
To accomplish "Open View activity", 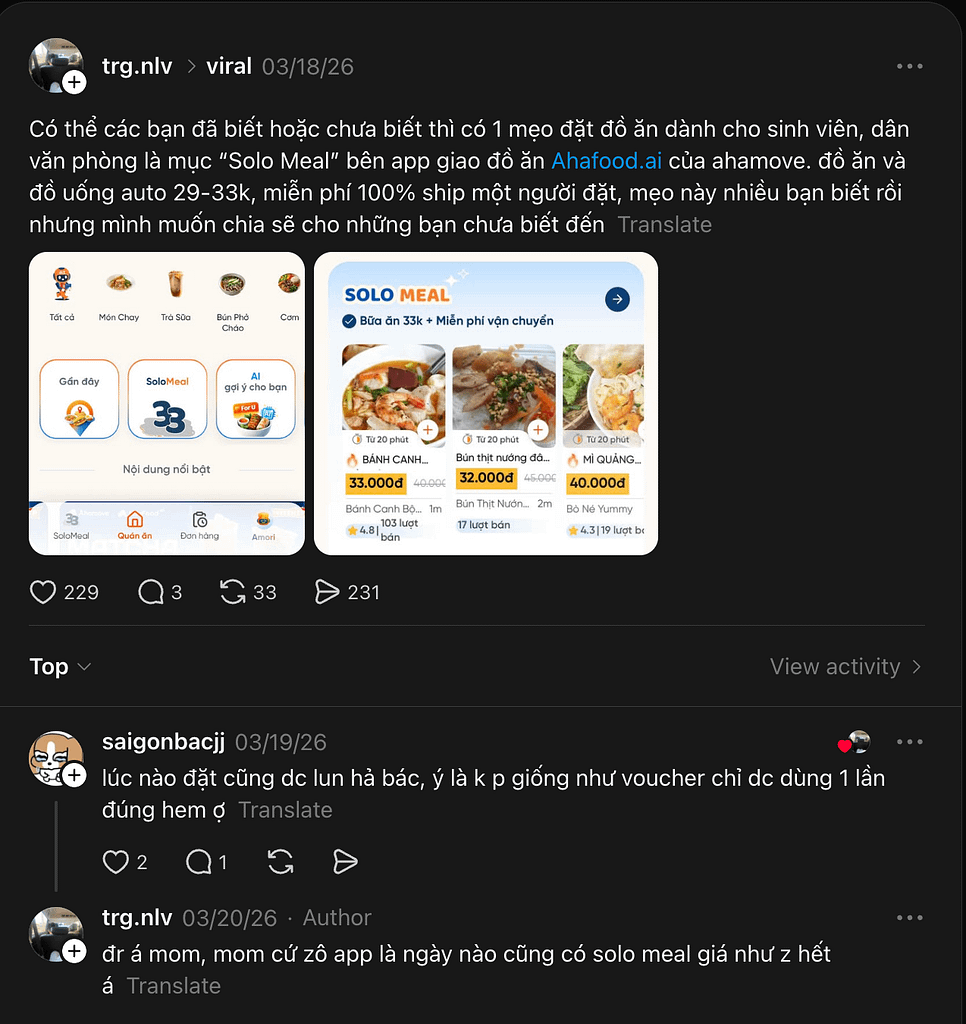I will 845,666.
